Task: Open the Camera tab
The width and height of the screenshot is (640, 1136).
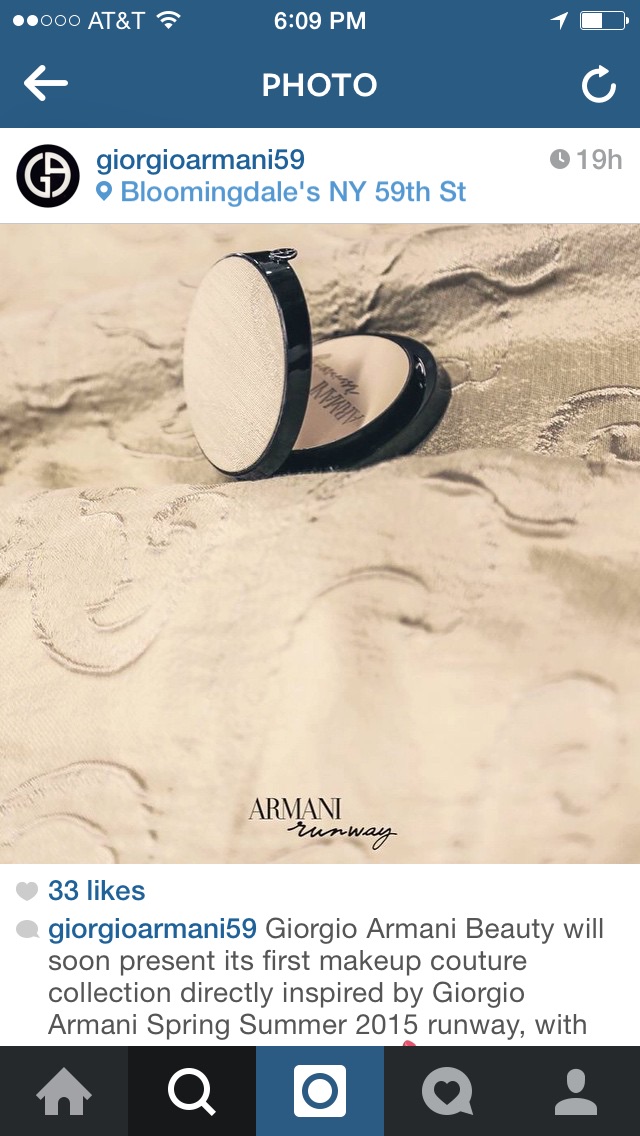Action: click(320, 1091)
